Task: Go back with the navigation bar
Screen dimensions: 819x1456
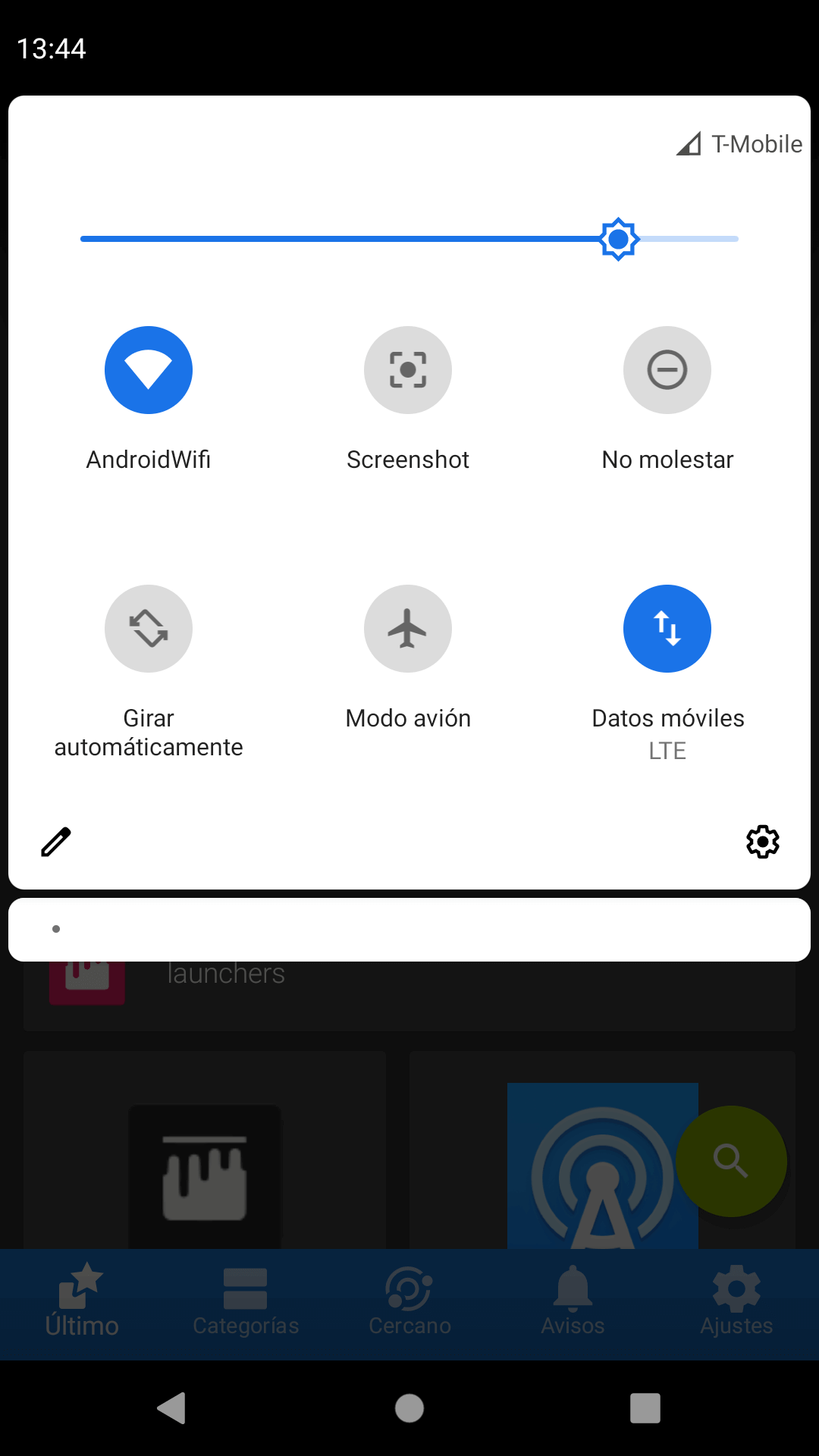Action: (172, 1408)
